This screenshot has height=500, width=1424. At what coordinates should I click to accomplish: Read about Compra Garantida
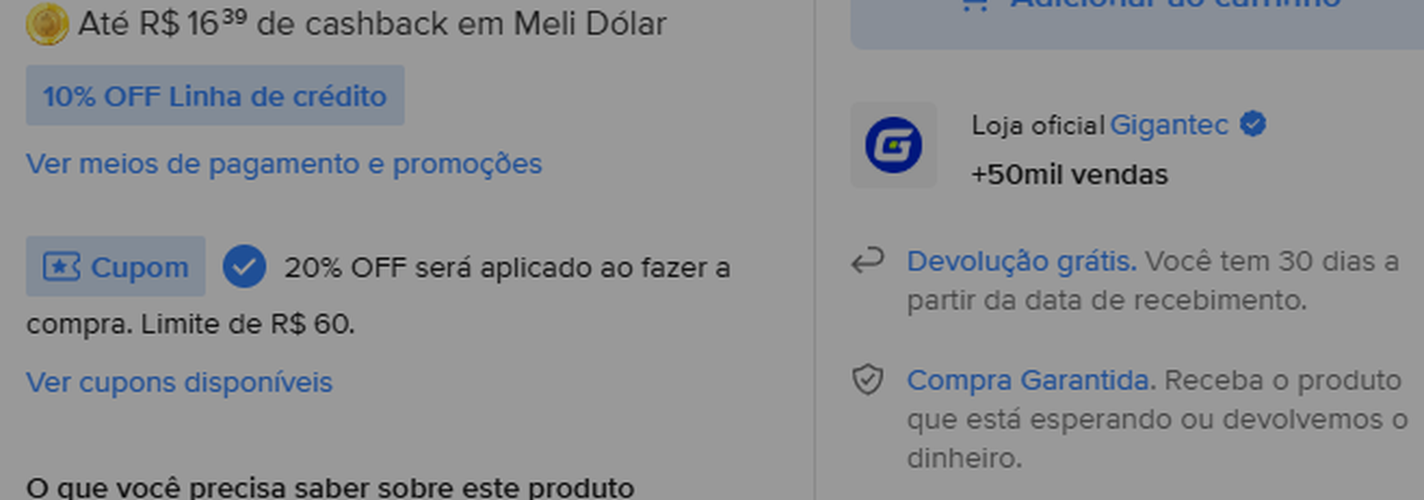1029,381
